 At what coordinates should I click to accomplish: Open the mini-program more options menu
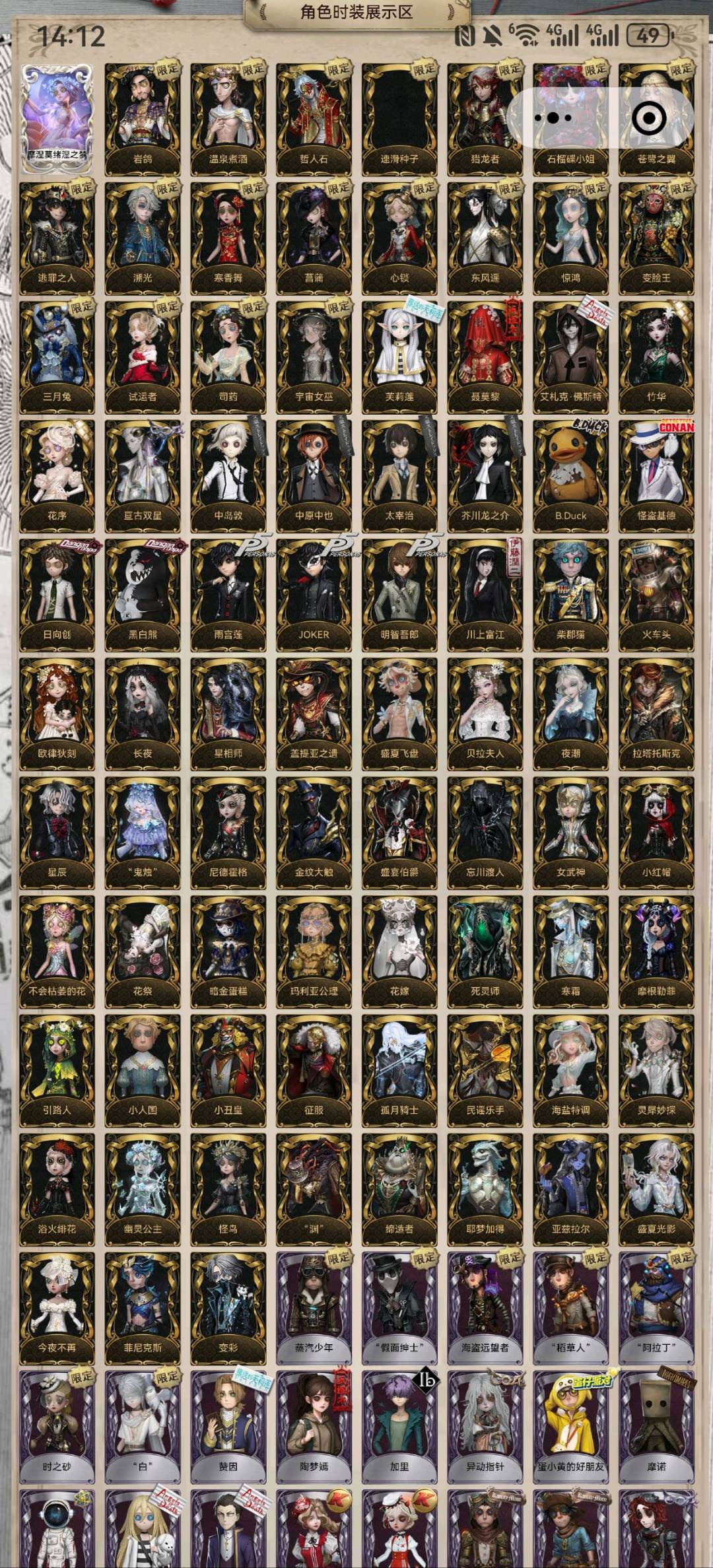click(553, 118)
